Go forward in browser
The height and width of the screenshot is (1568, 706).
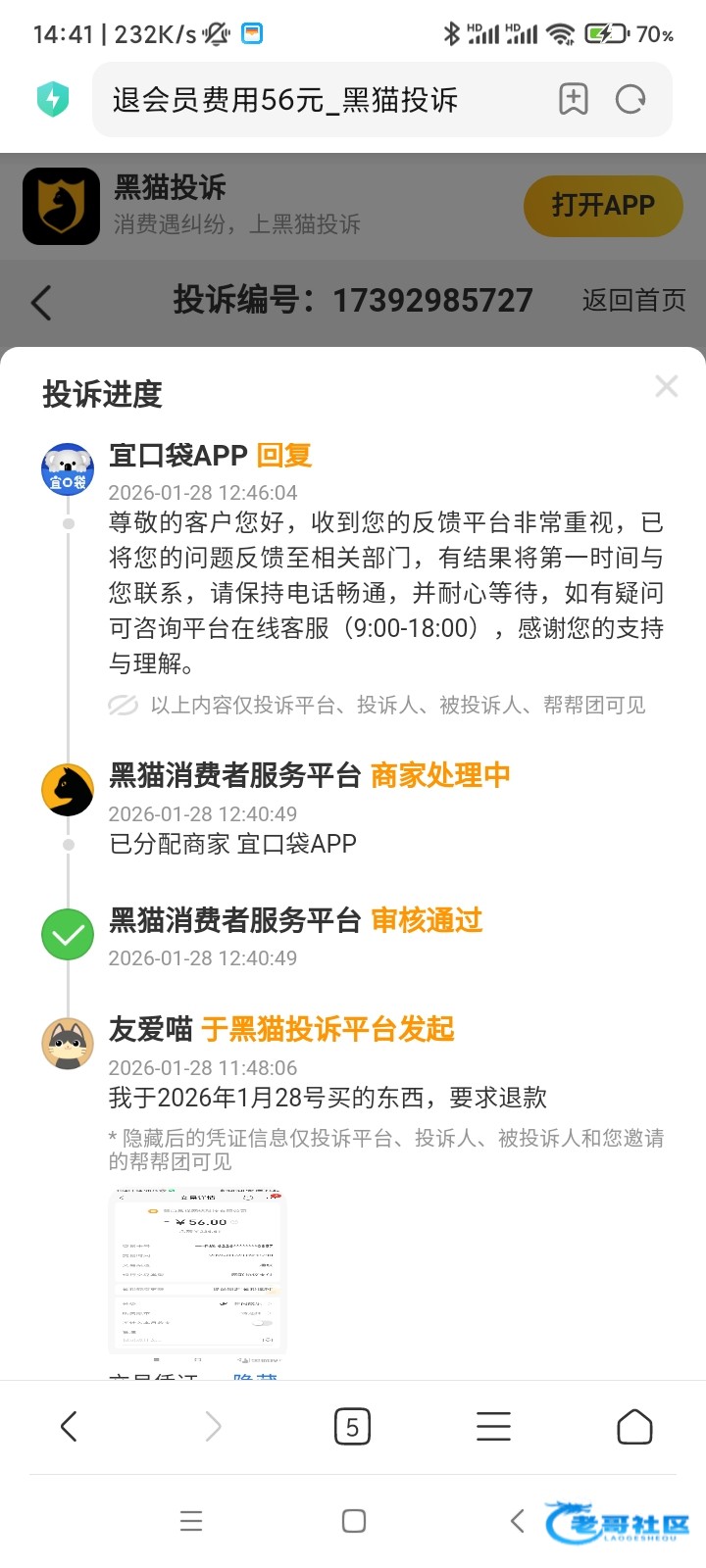pyautogui.click(x=213, y=1427)
